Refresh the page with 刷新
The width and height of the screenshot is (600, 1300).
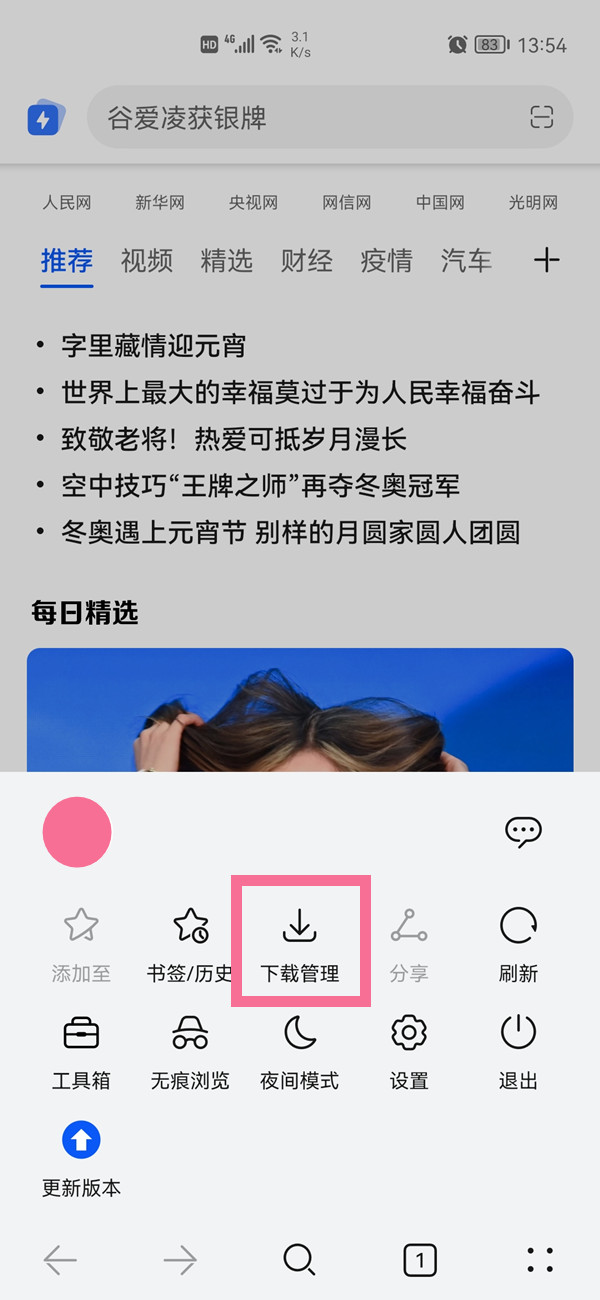pos(518,944)
